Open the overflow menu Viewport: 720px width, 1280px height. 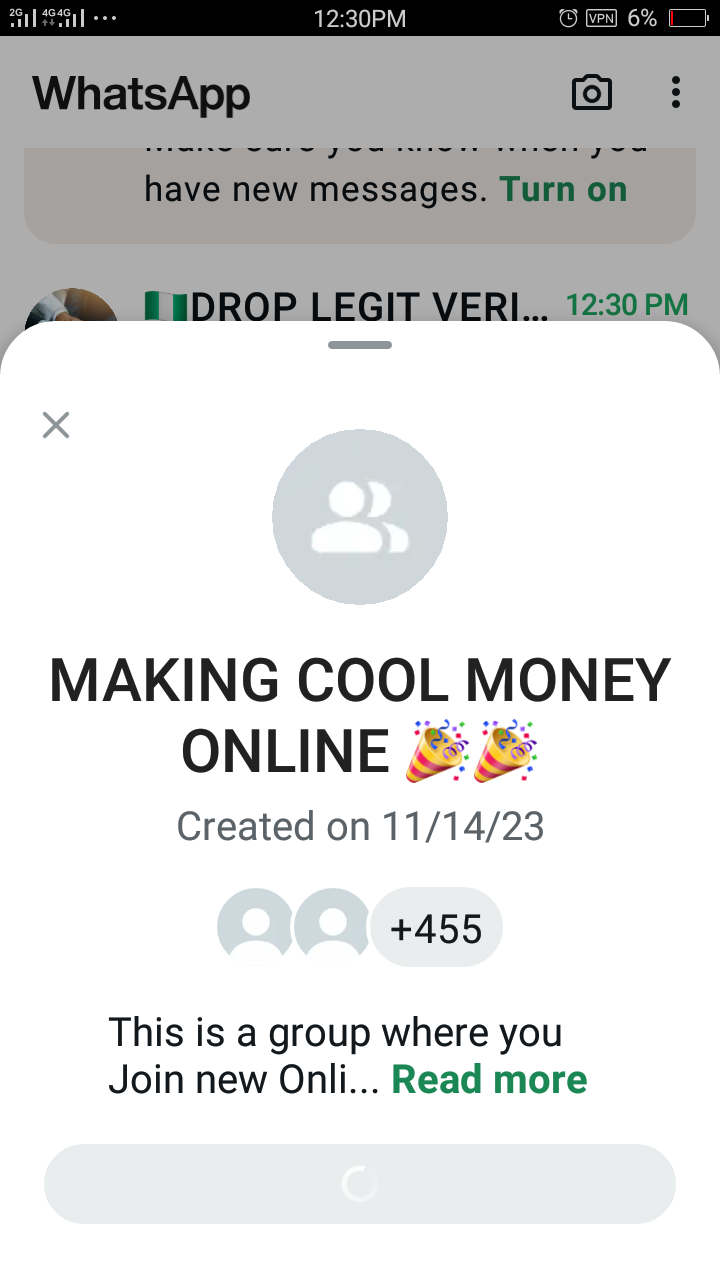pos(676,93)
